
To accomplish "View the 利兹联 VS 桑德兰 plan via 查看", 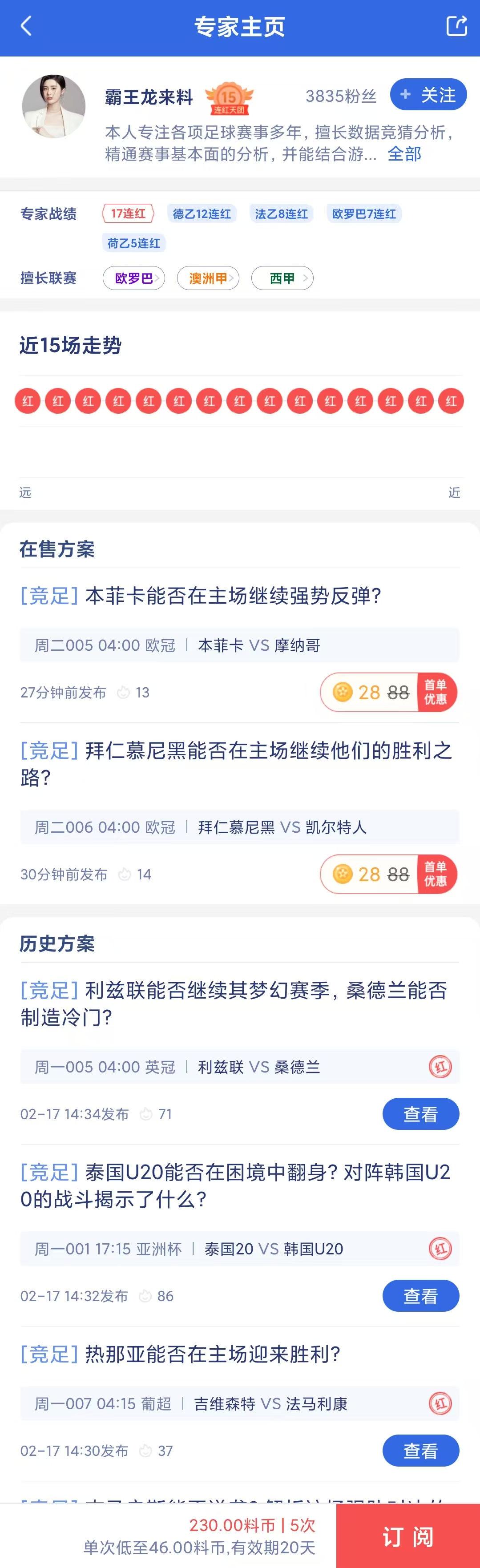I will tap(420, 1114).
